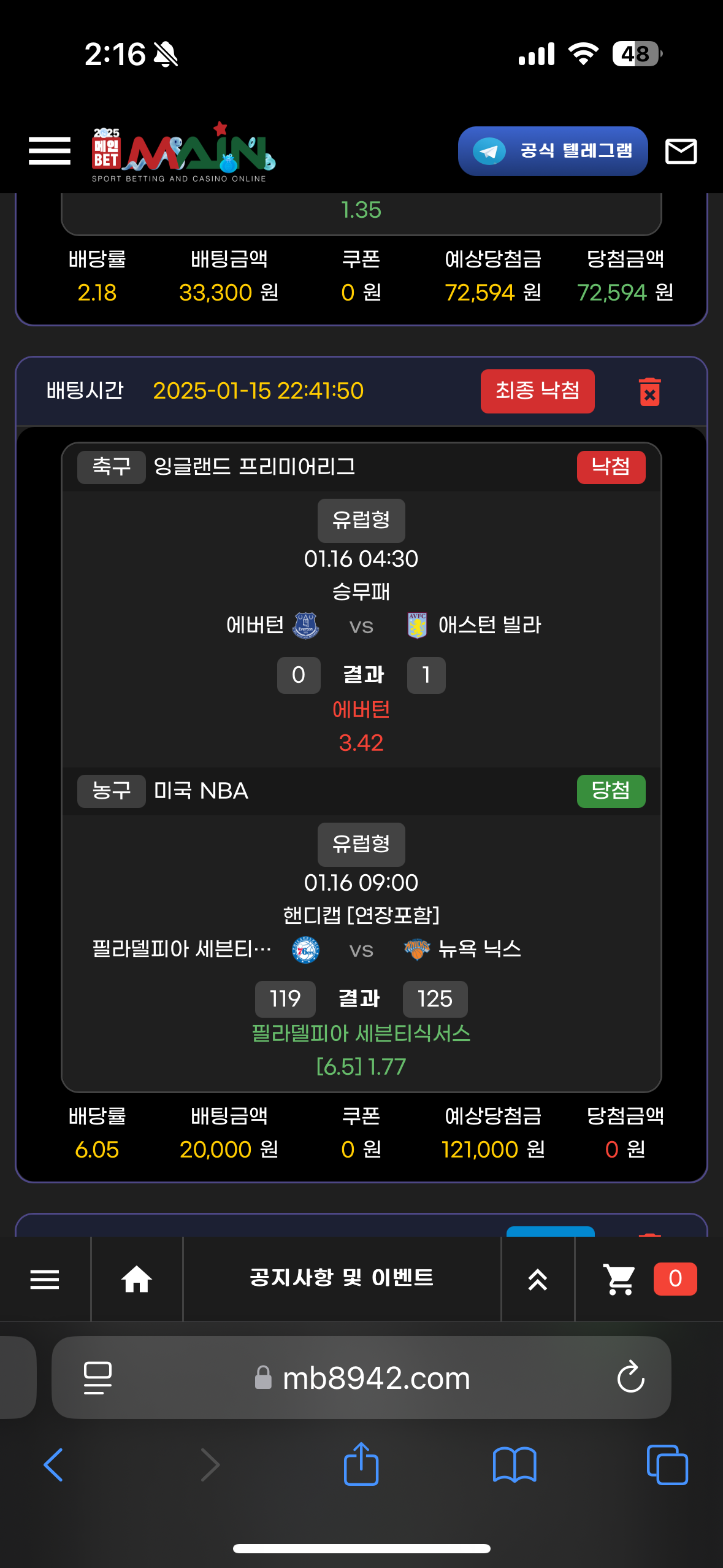723x1568 pixels.
Task: Go back in Safari
Action: point(54,1465)
